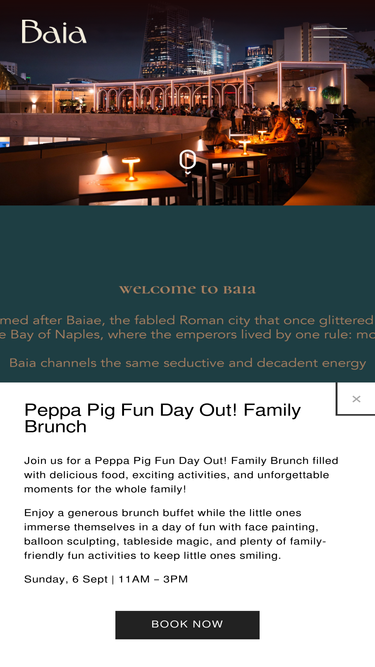
Task: Tap Book Now for the Family Brunch
Action: coord(187,624)
